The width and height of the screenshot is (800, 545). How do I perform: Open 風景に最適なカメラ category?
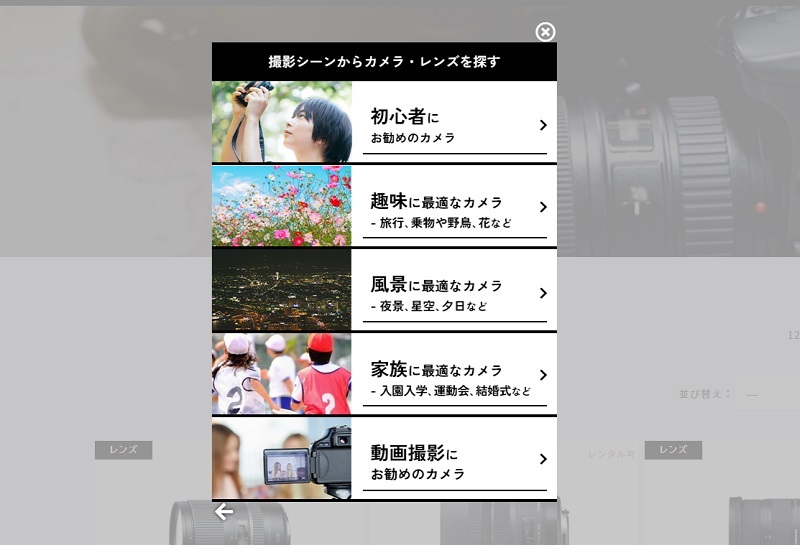coord(454,292)
